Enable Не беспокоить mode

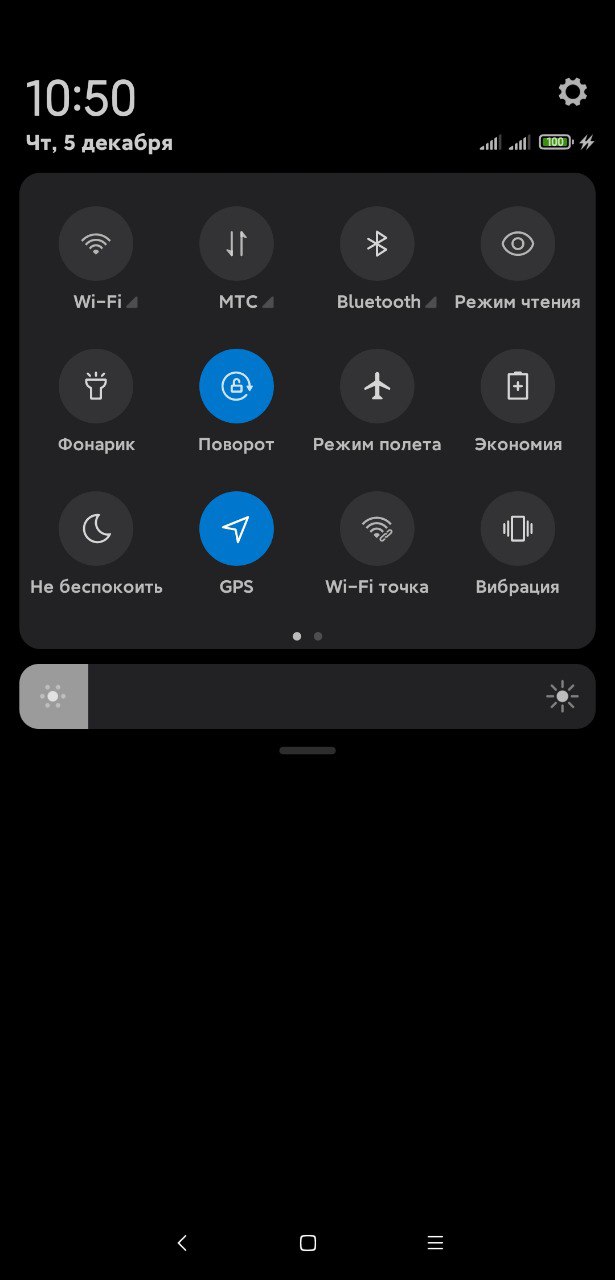point(96,529)
